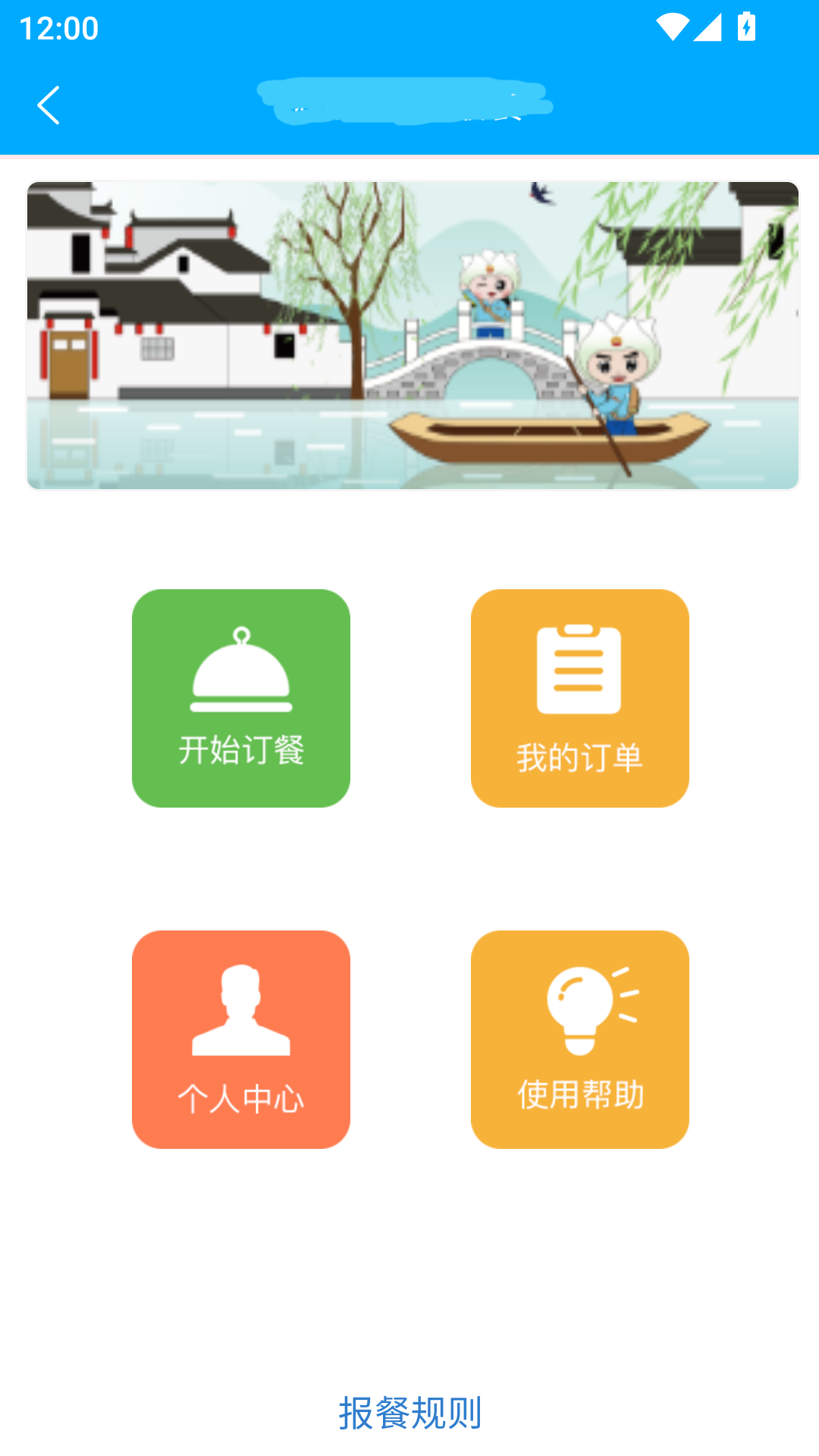819x1456 pixels.
Task: Open 开始订餐 to start ordering
Action: [x=241, y=698]
